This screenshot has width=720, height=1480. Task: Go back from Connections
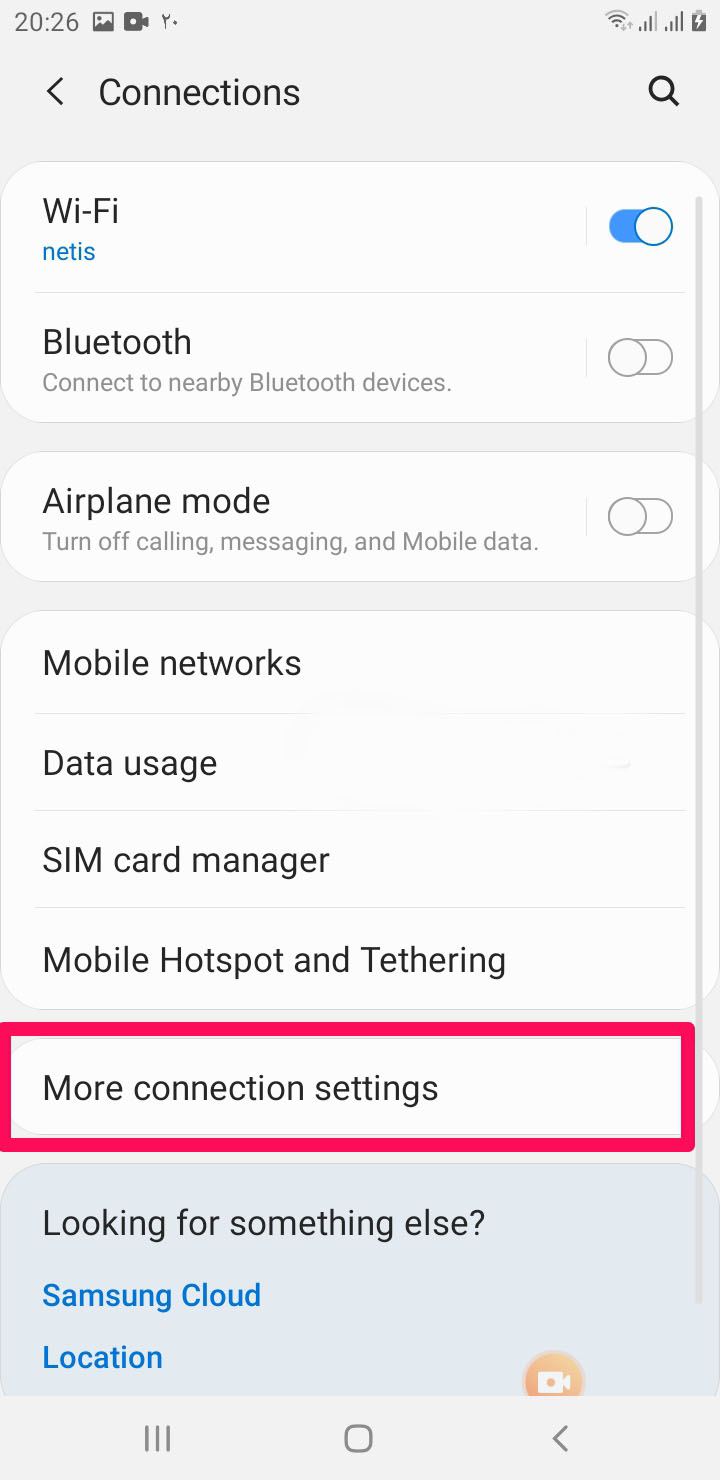(55, 92)
